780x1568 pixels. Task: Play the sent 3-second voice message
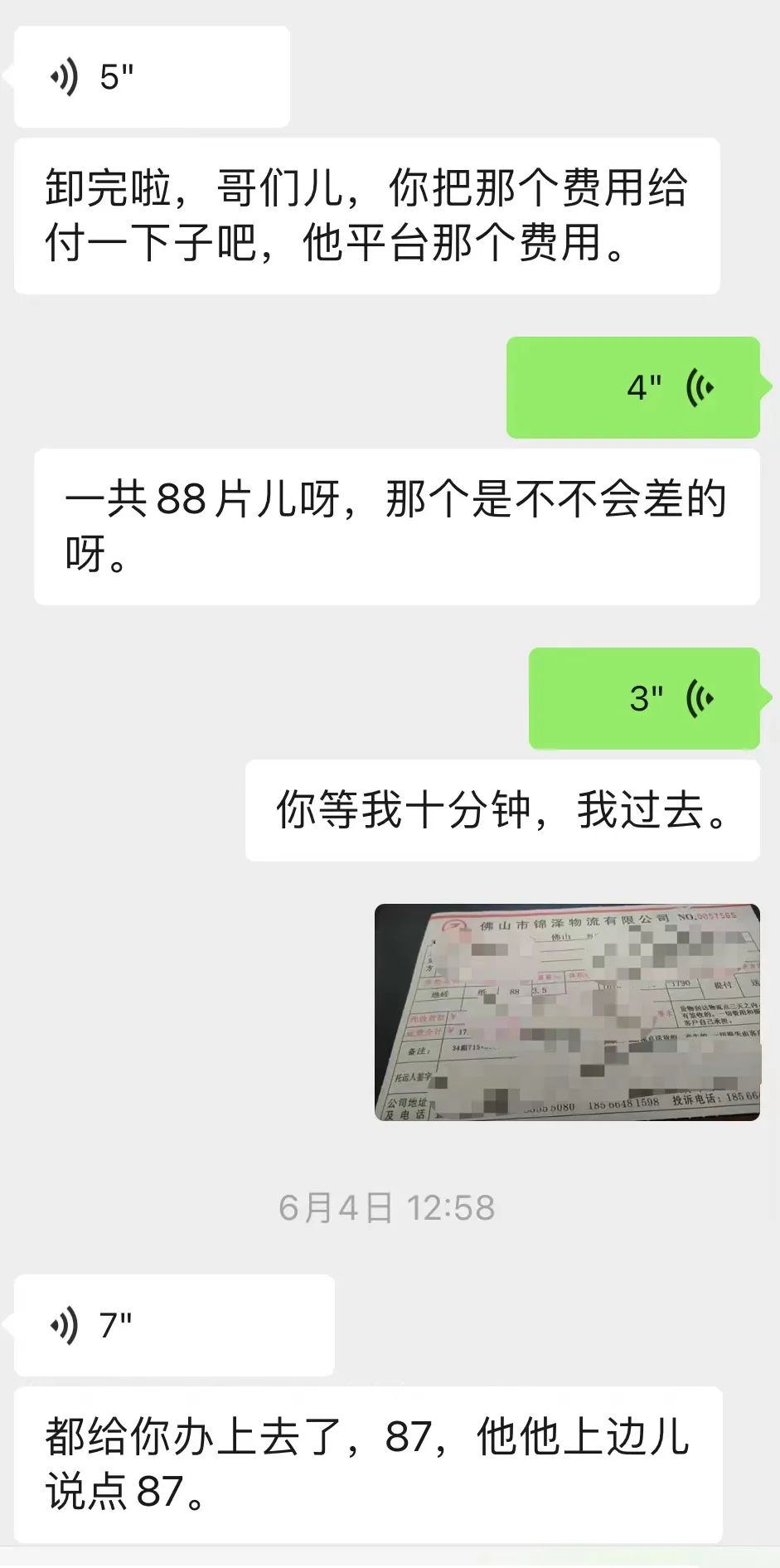coord(644,698)
